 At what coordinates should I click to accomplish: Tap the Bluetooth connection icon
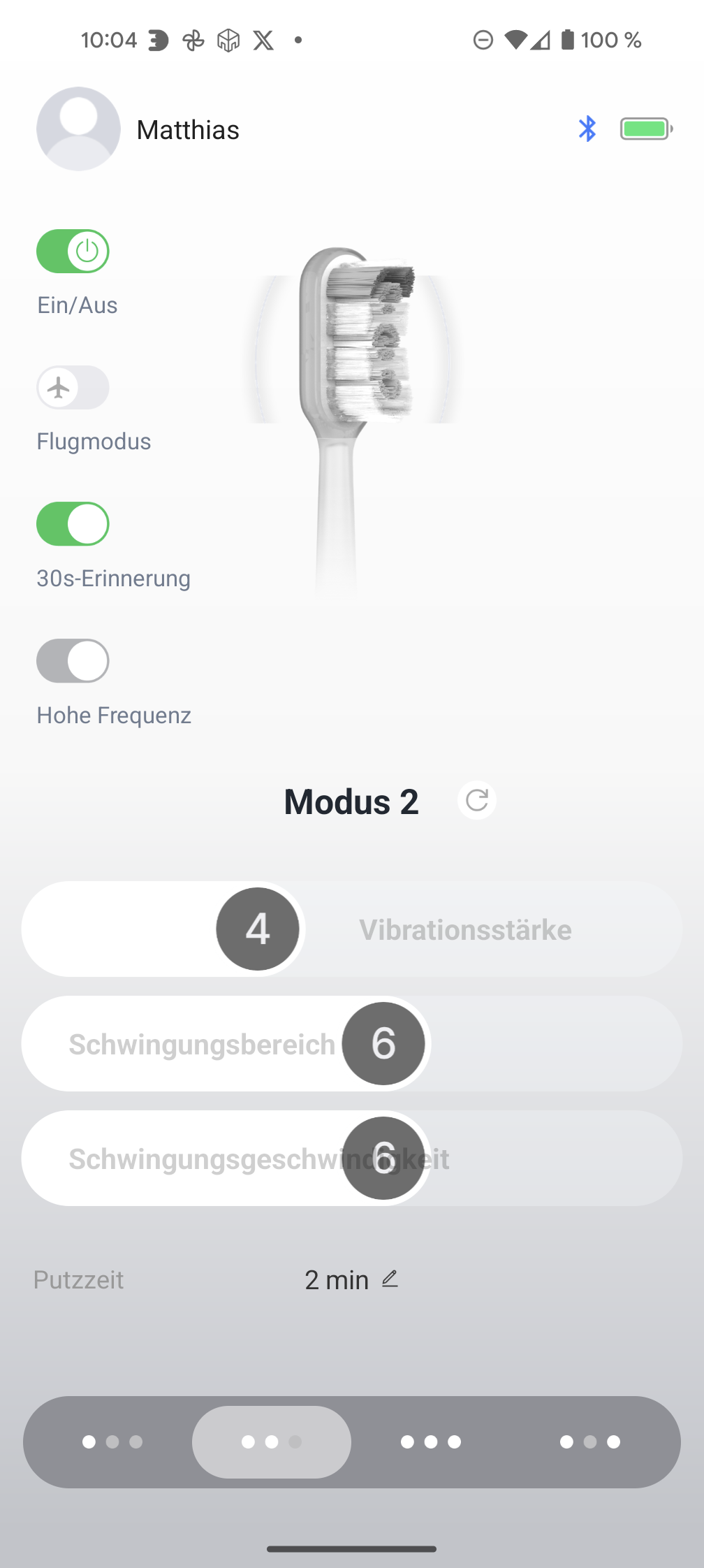587,129
